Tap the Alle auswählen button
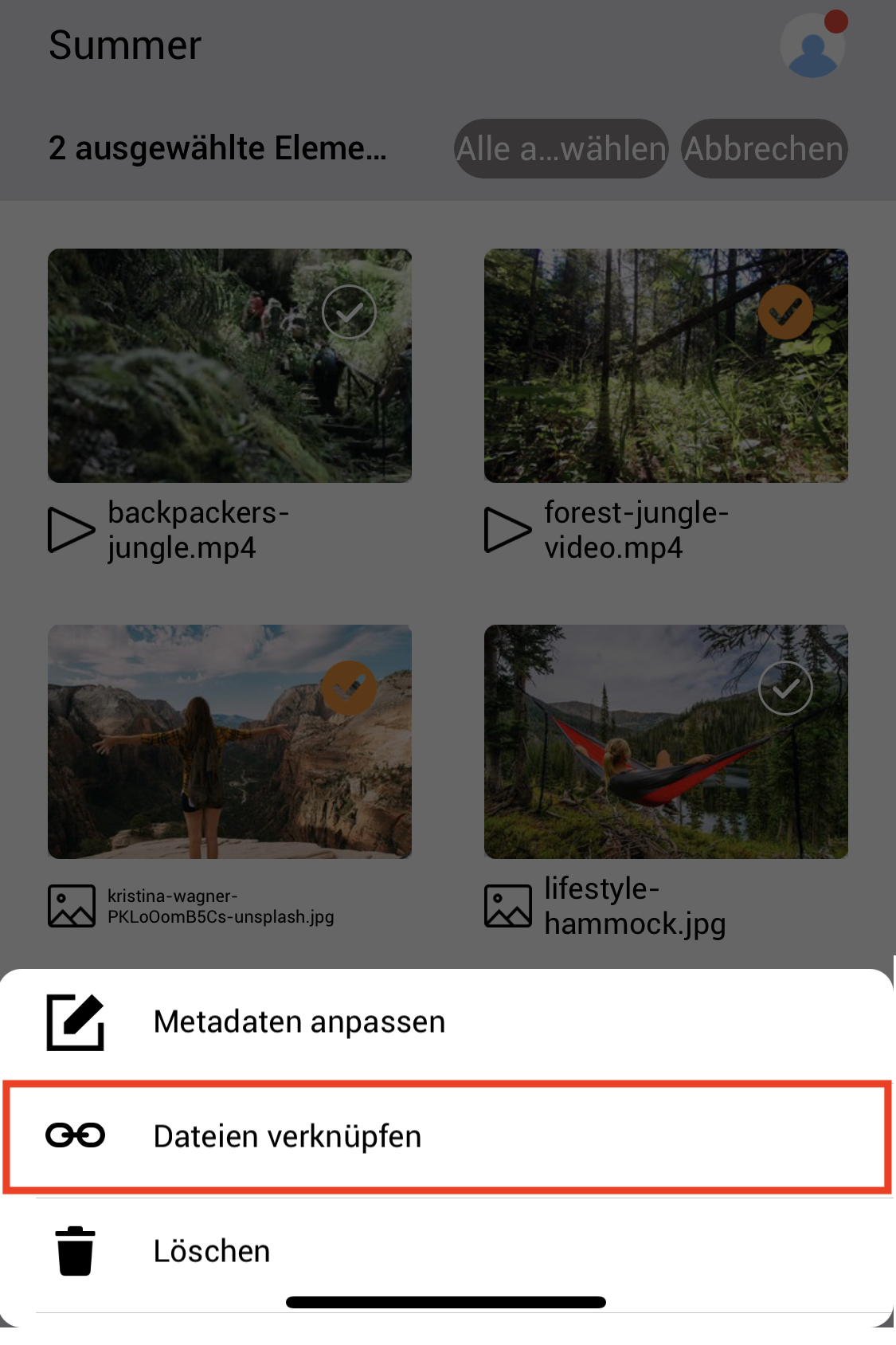The width and height of the screenshot is (896, 1345). 561,149
